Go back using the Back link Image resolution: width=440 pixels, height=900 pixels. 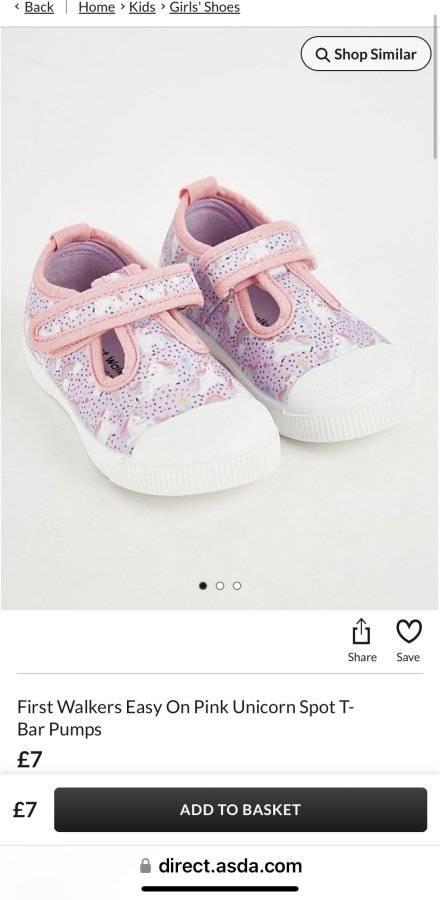coord(34,7)
